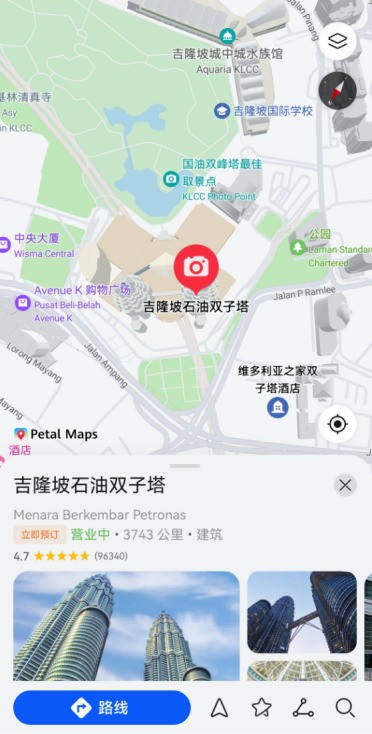Image resolution: width=372 pixels, height=734 pixels.
Task: Select the 吉隆坡国际学校 school marker
Action: click(222, 111)
